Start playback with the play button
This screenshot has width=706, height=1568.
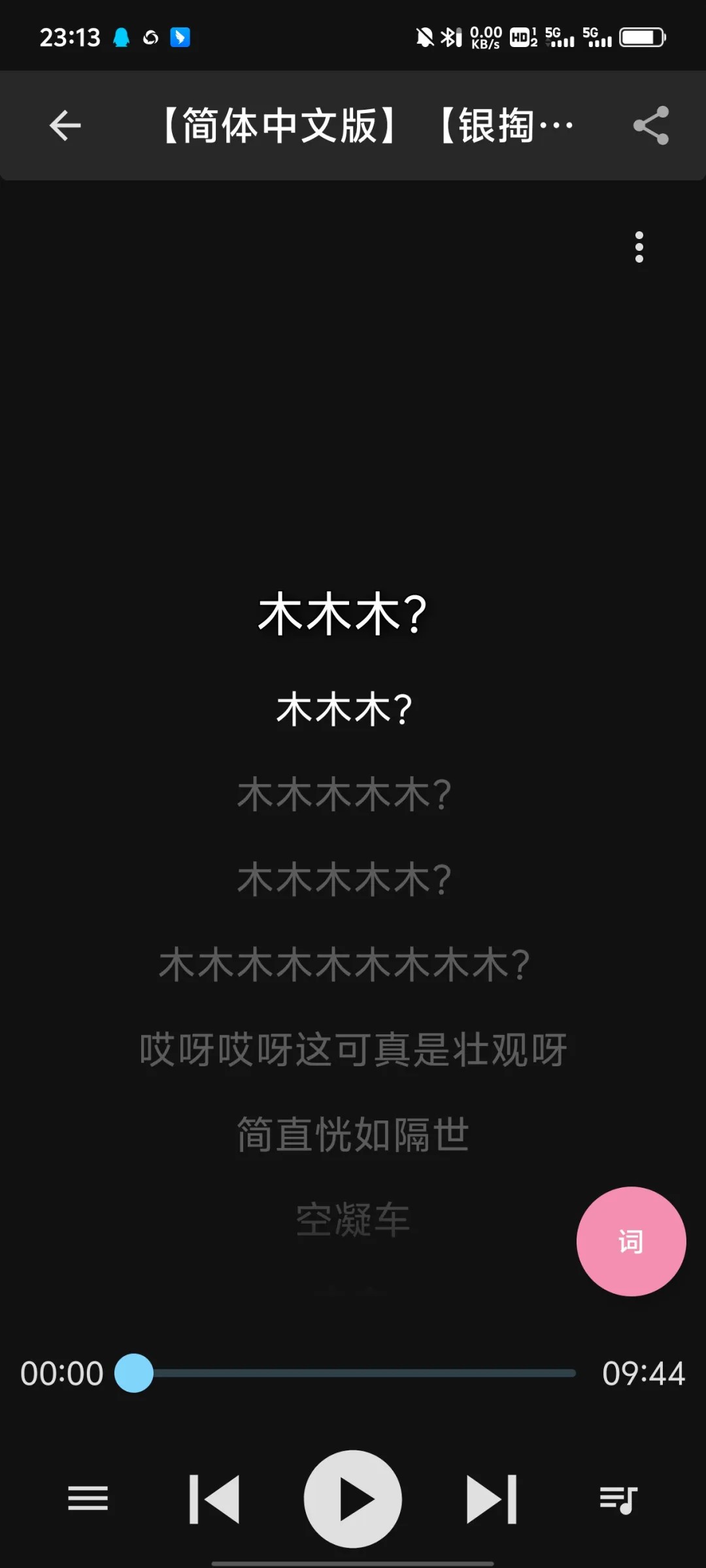[x=353, y=1499]
